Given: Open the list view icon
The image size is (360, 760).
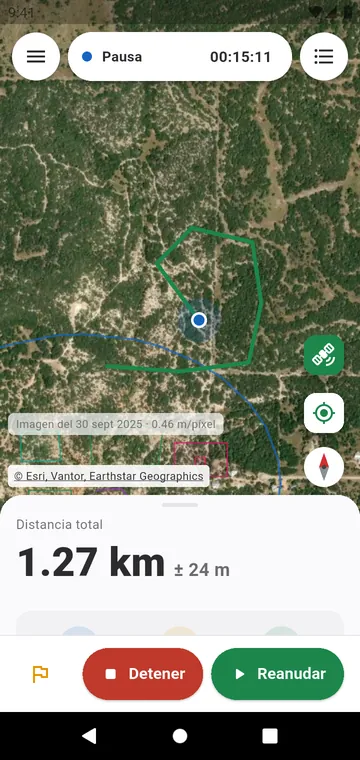Looking at the screenshot, I should click(x=324, y=57).
